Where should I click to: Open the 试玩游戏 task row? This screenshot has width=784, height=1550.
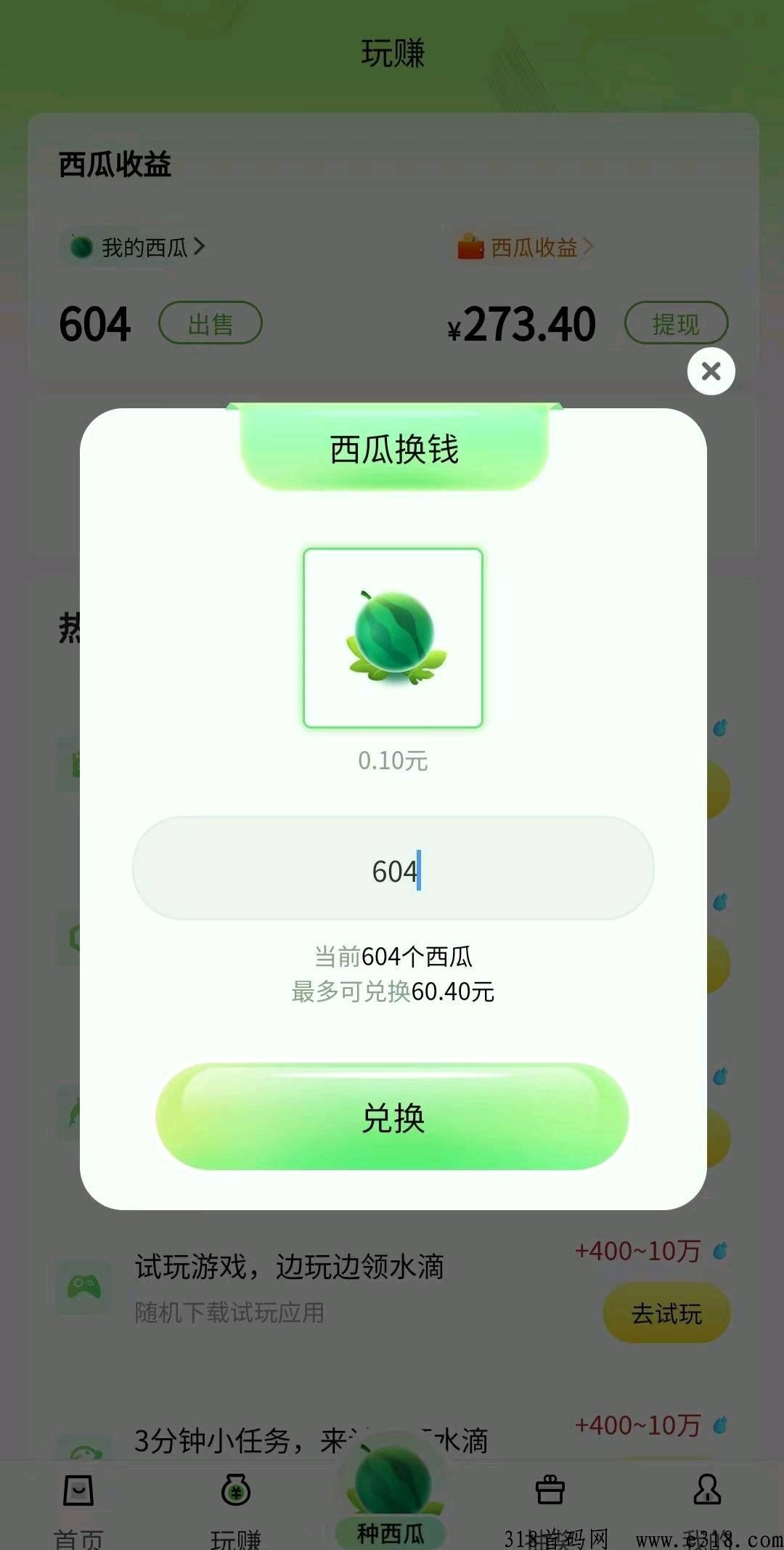click(x=393, y=1287)
